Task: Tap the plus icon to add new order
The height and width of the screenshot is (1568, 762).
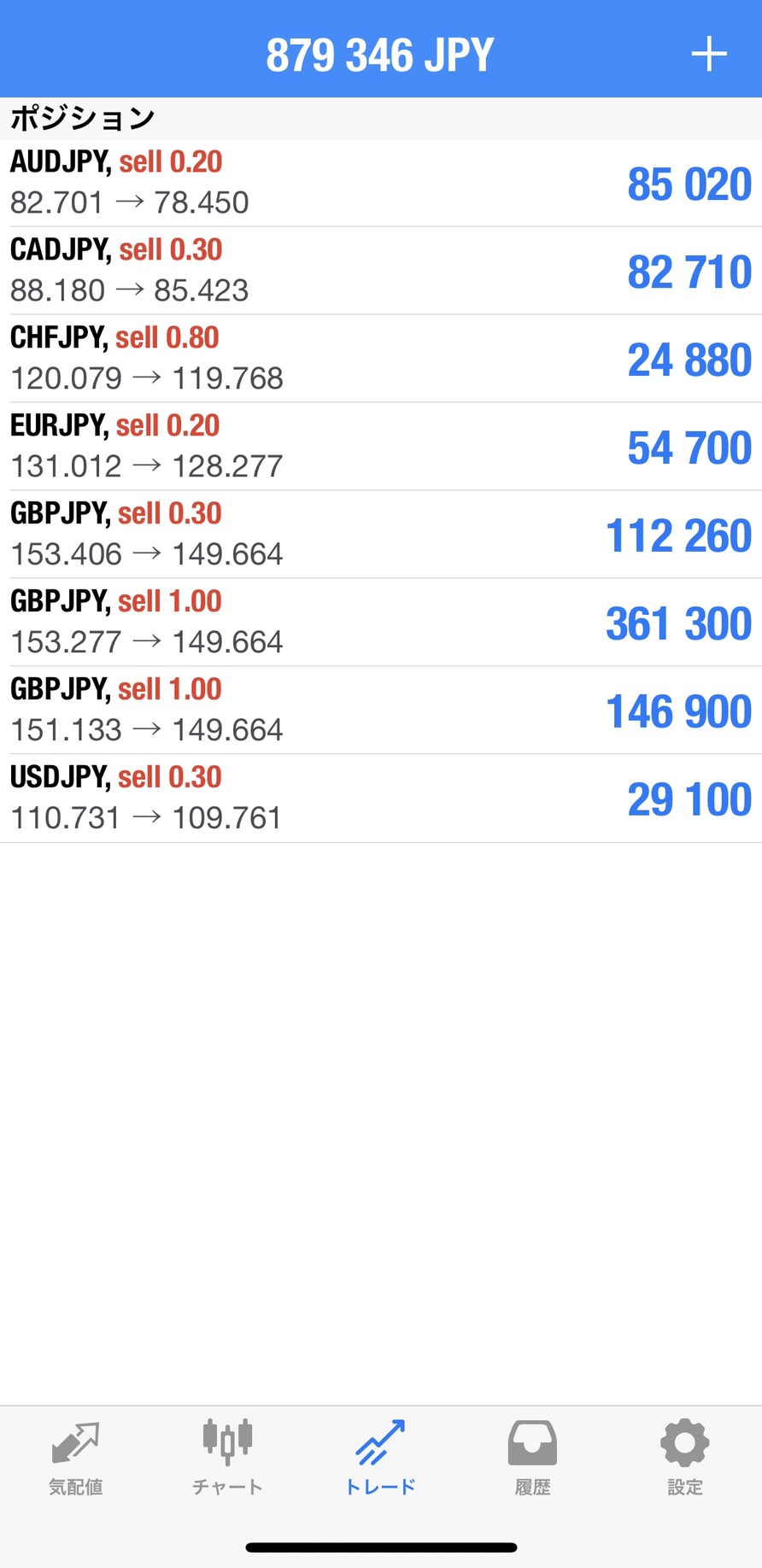Action: pyautogui.click(x=708, y=54)
